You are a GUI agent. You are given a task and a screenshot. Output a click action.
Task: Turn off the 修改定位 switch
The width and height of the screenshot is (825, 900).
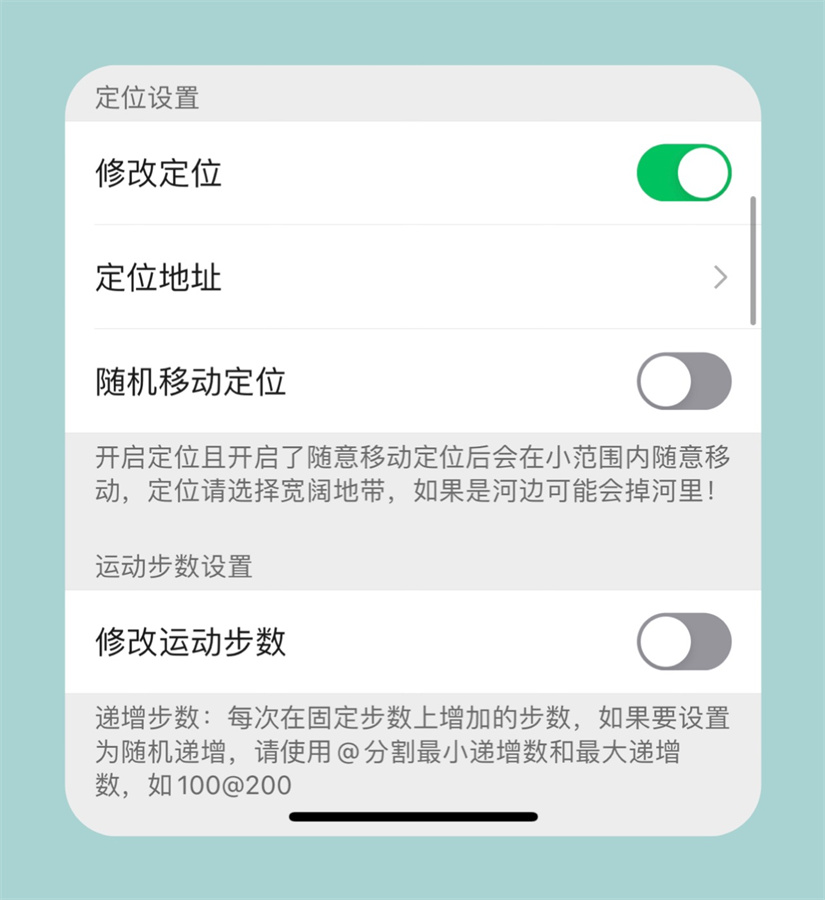pos(684,173)
